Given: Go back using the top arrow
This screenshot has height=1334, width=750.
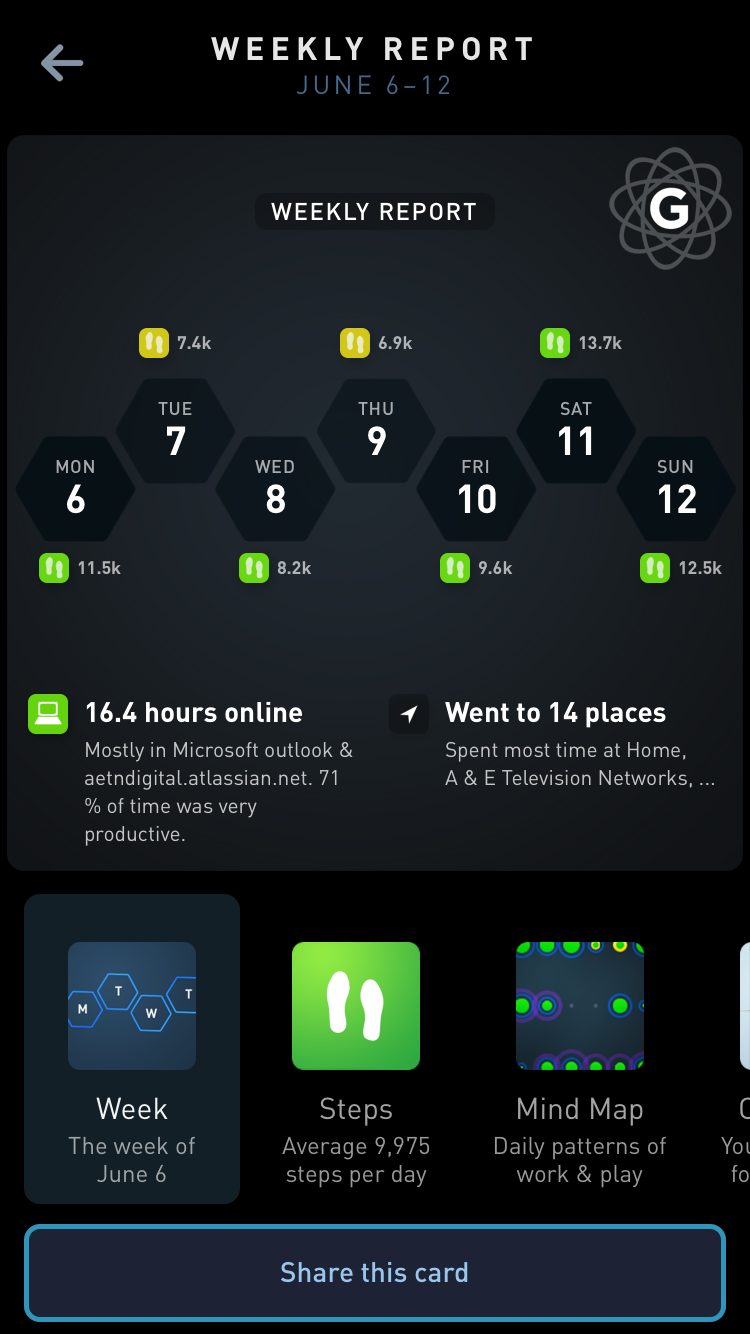Looking at the screenshot, I should [62, 63].
